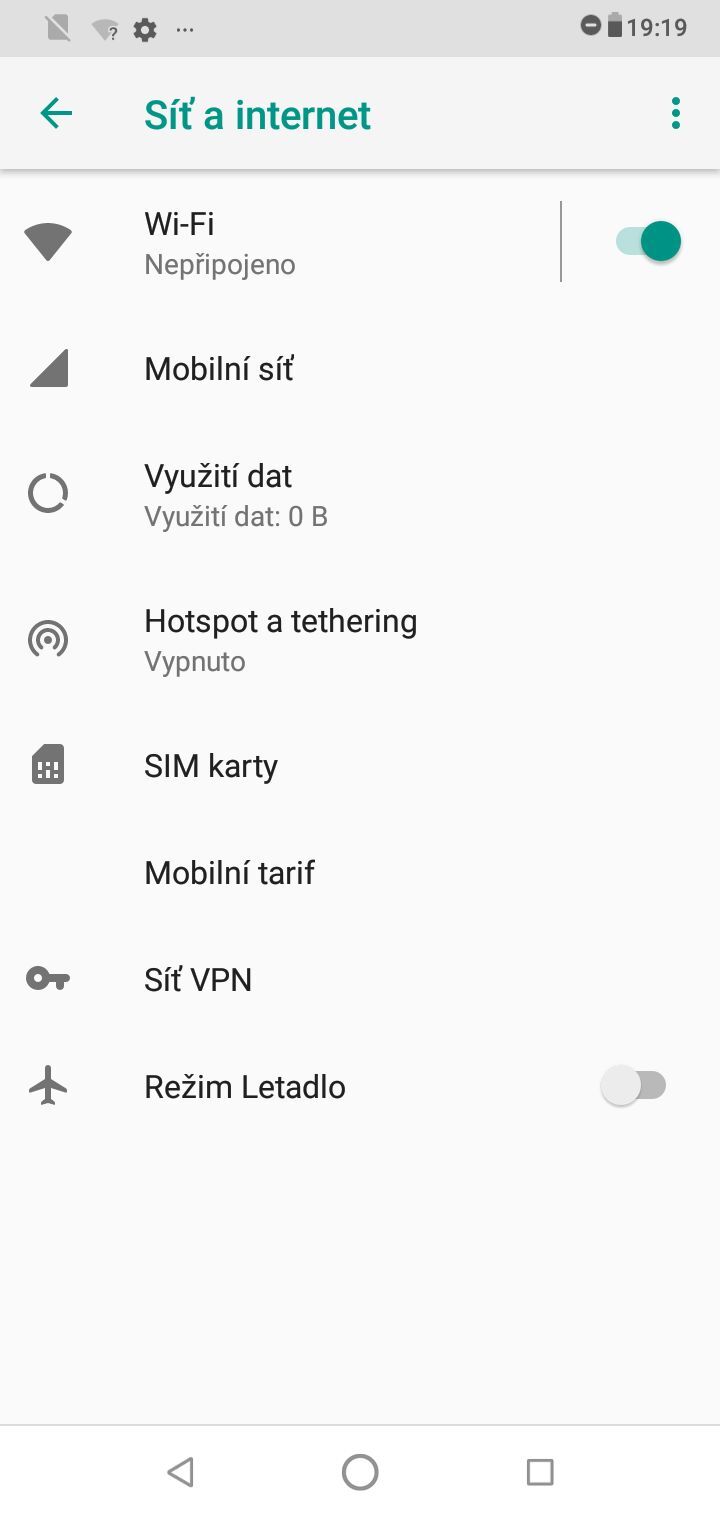The width and height of the screenshot is (720, 1520).
Task: Open the three-dot overflow menu
Action: click(675, 112)
